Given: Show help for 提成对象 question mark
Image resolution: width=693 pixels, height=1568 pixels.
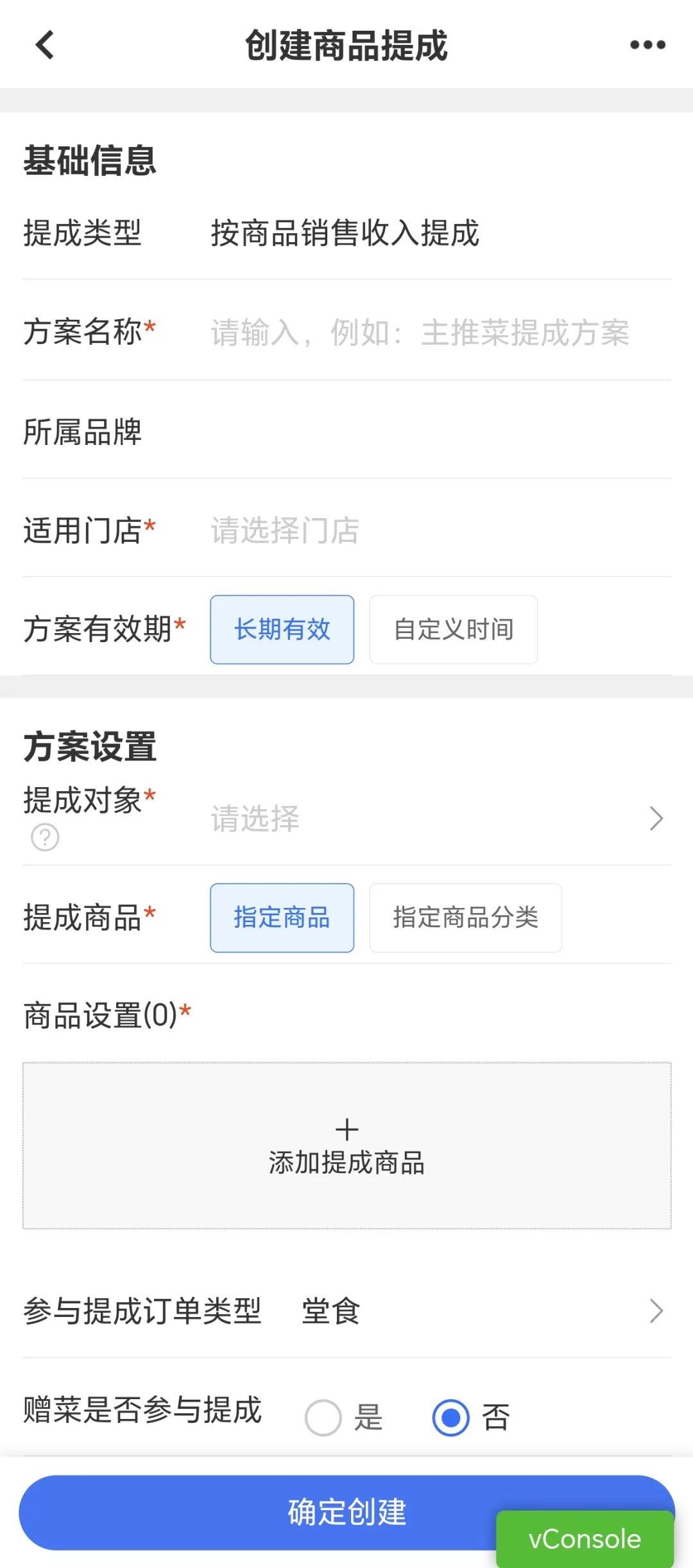Looking at the screenshot, I should click(x=45, y=837).
